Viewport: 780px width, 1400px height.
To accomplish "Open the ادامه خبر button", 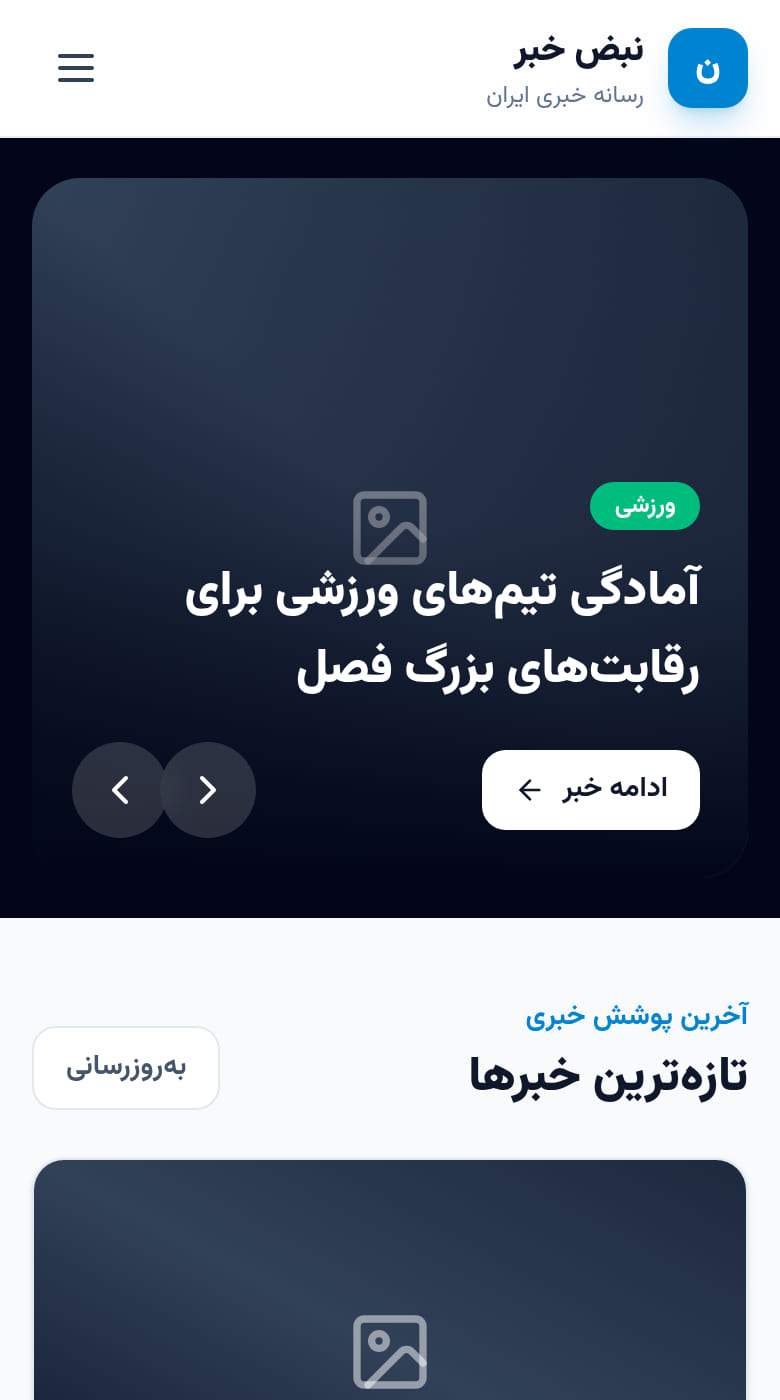I will click(x=591, y=790).
